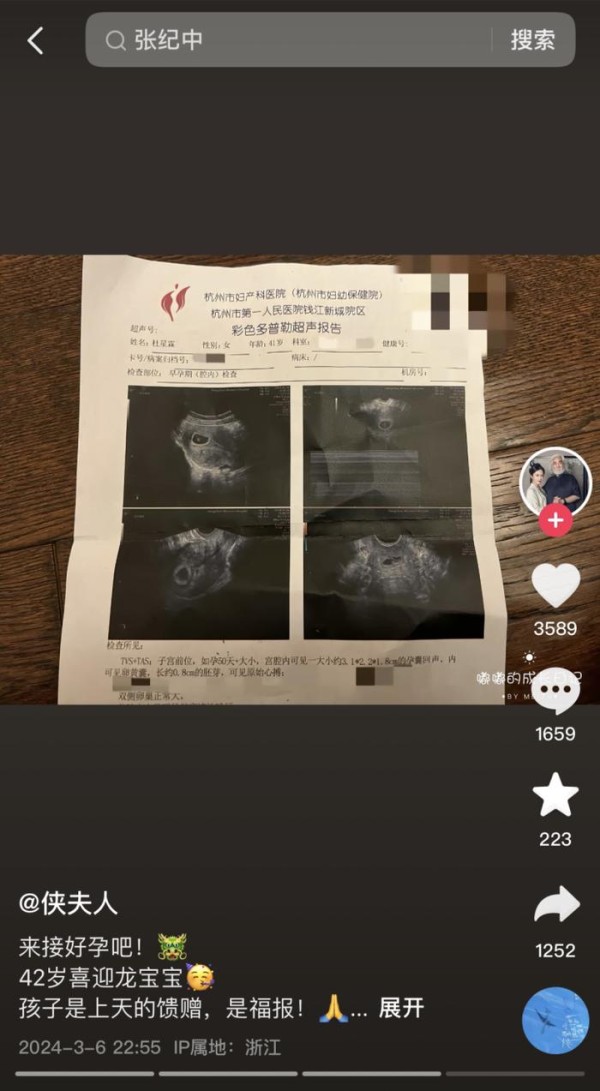Share the video via the arrow icon
Viewport: 600px width, 1091px height.
[x=555, y=904]
